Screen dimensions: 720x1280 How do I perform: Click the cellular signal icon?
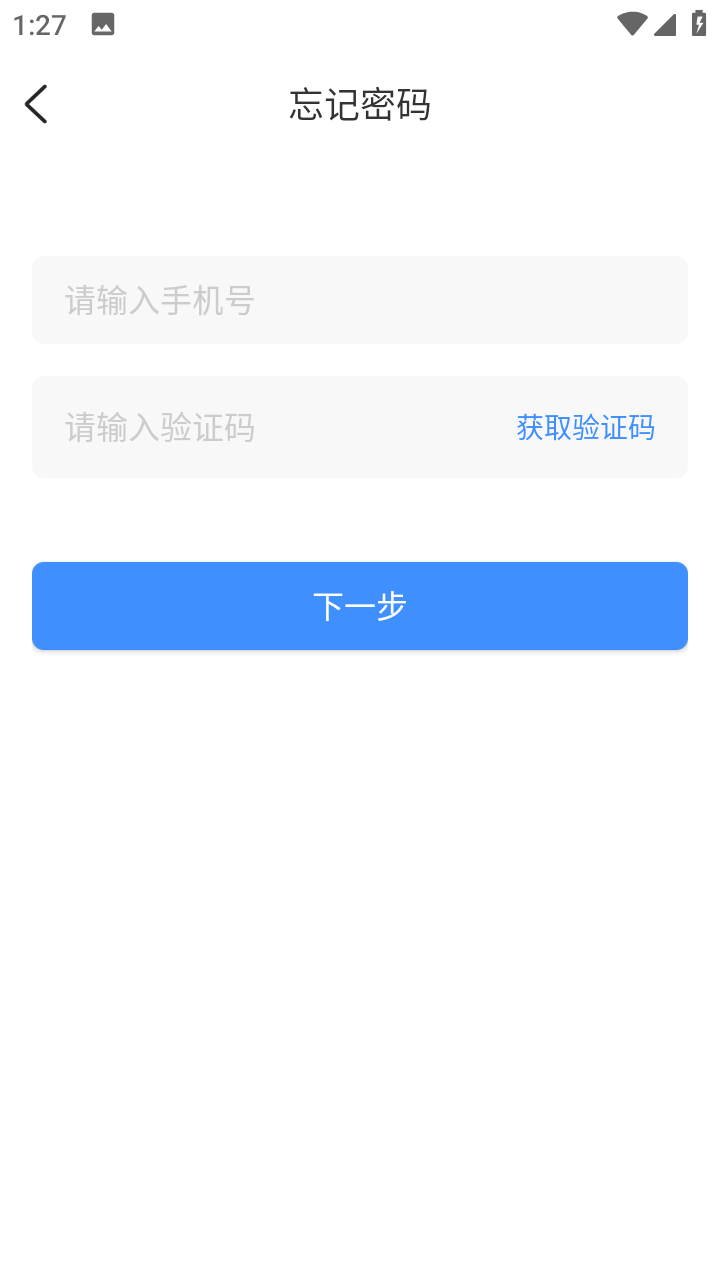click(x=664, y=23)
